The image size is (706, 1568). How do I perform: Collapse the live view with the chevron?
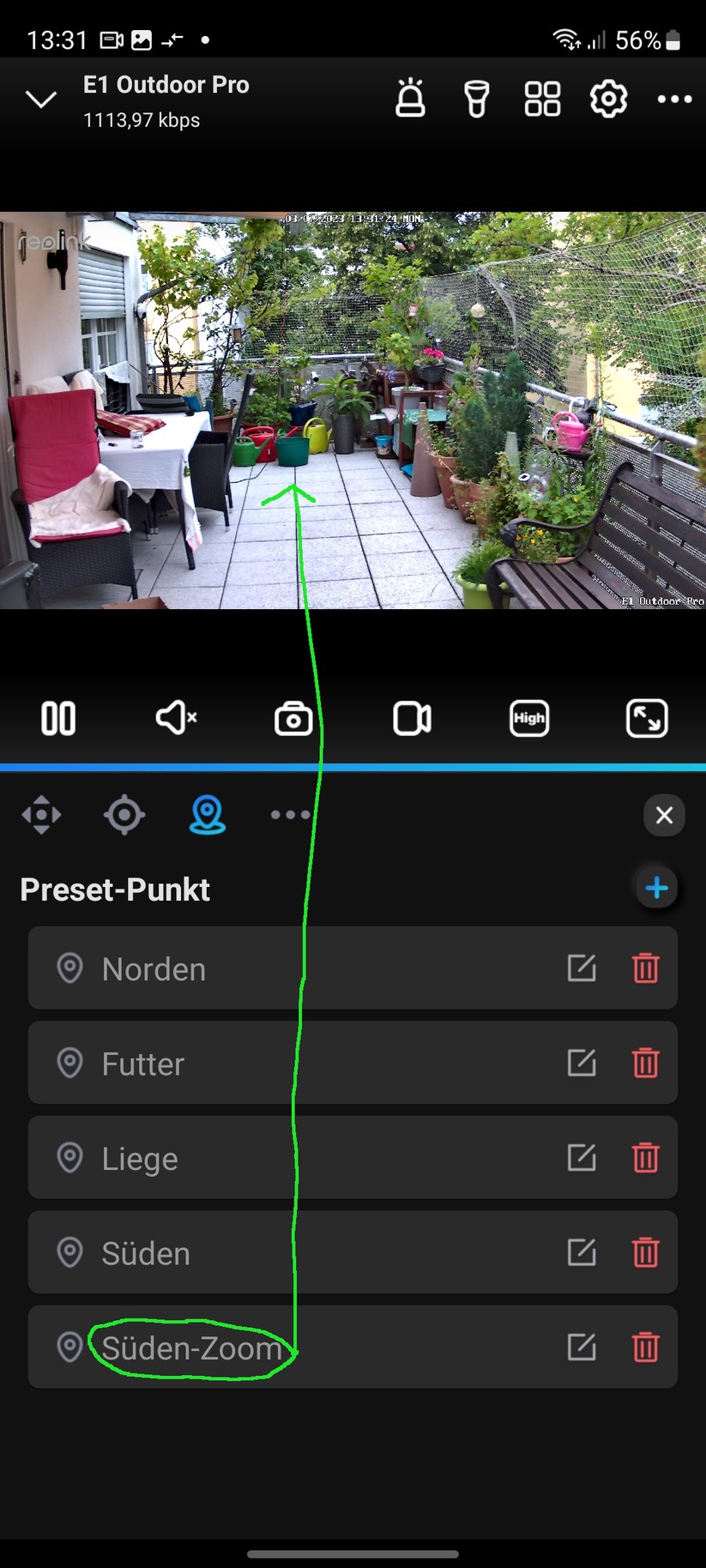[x=40, y=99]
